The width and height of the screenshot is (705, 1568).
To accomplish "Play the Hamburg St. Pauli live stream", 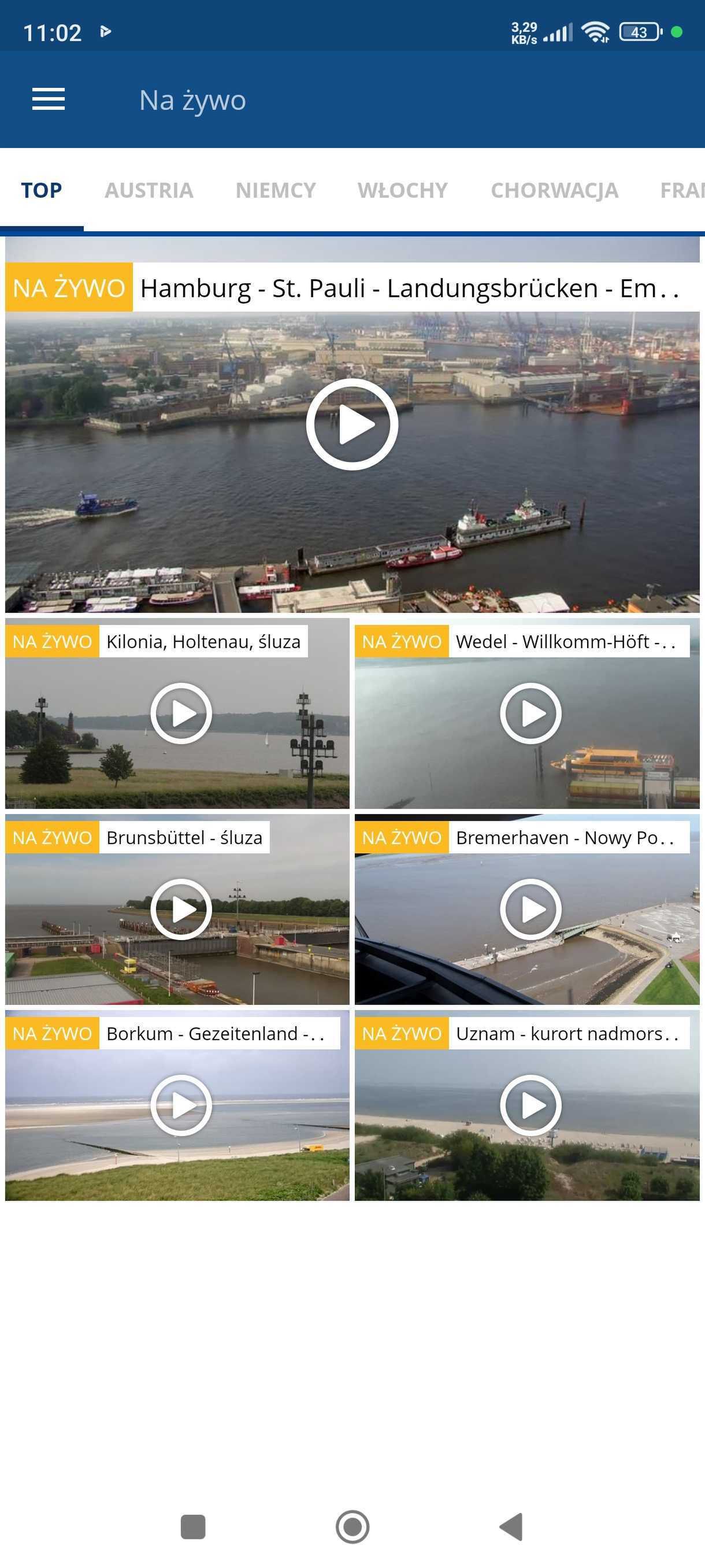I will tap(352, 424).
